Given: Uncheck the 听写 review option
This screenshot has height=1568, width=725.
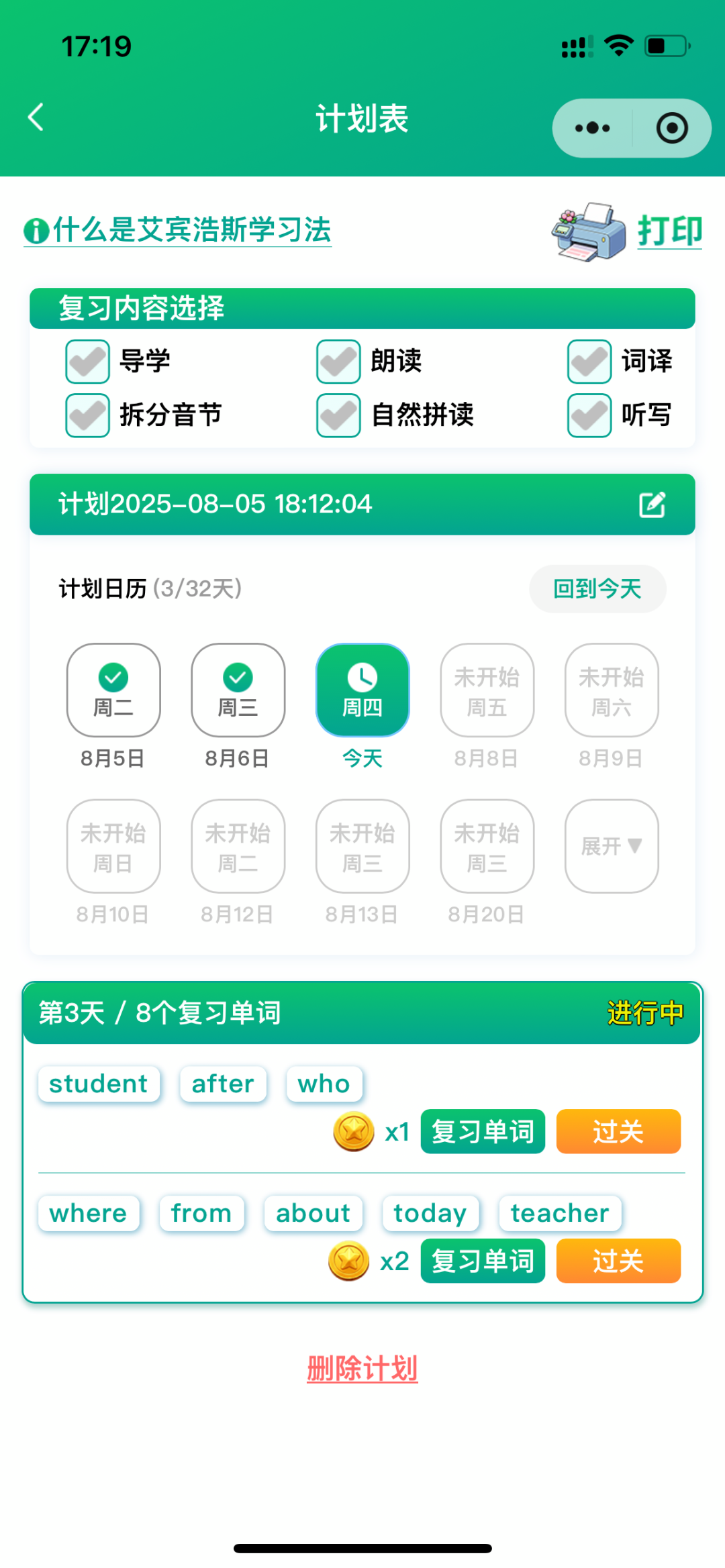Looking at the screenshot, I should 588,415.
